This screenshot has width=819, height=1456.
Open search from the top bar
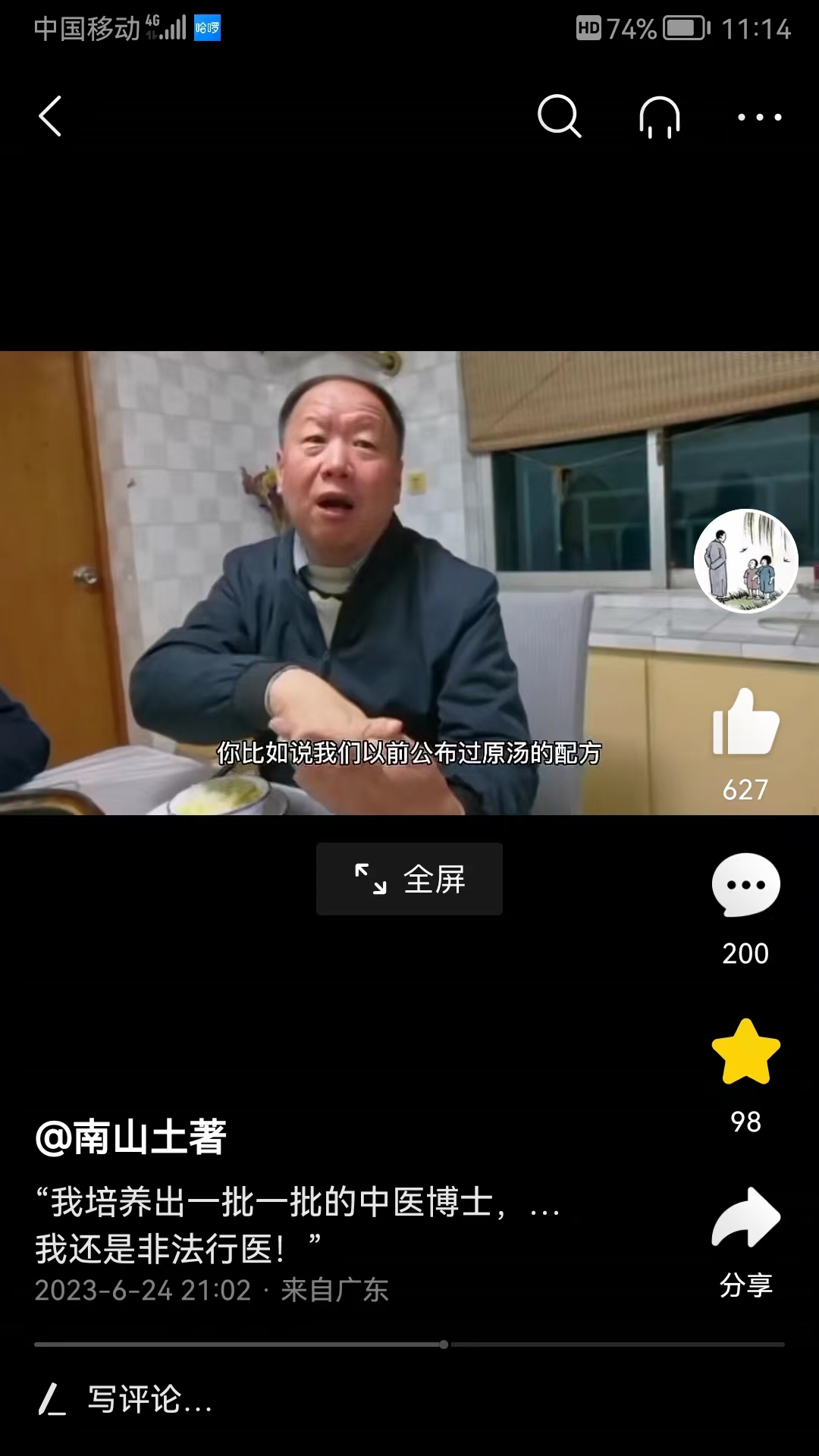pos(560,118)
